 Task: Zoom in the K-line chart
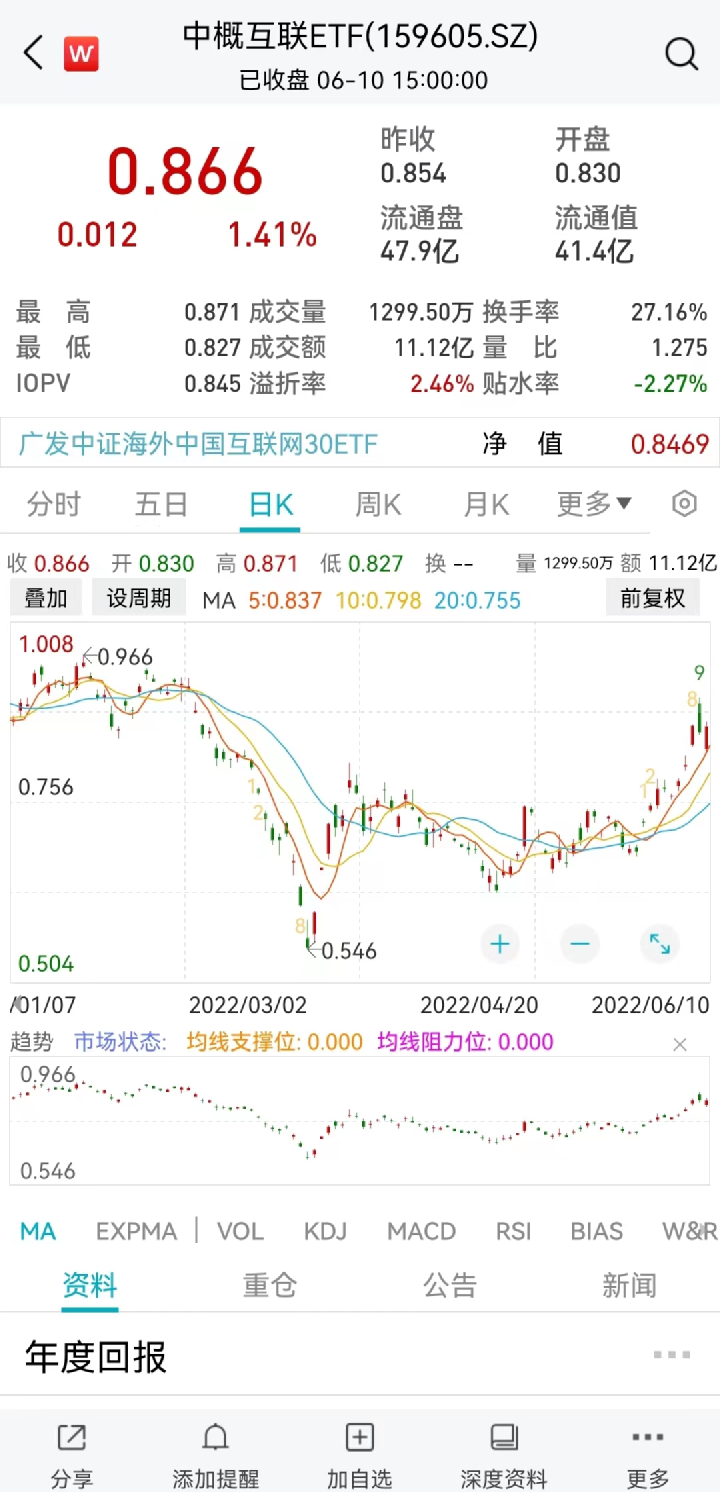click(500, 943)
